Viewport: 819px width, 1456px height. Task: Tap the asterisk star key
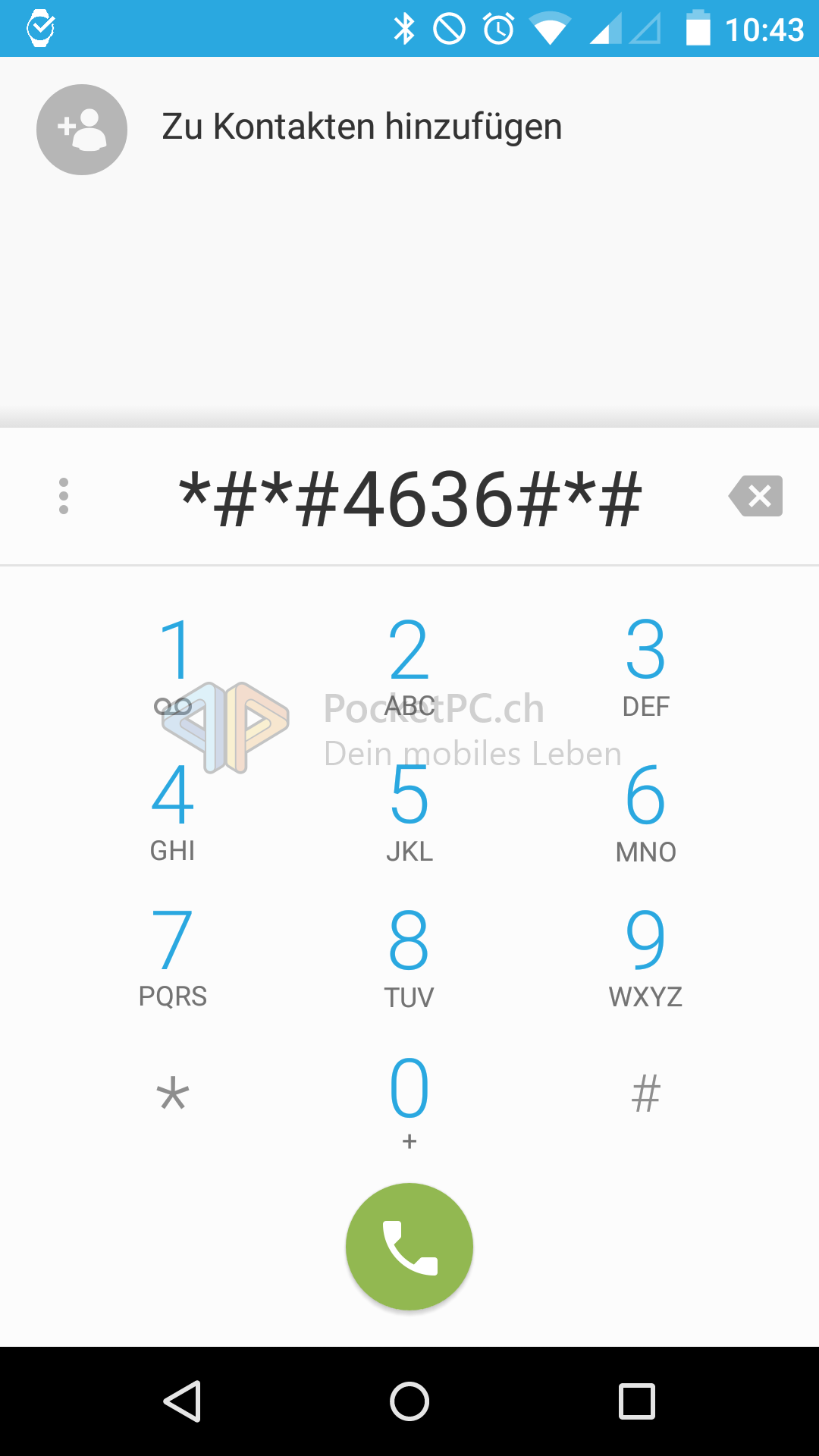tap(173, 1097)
